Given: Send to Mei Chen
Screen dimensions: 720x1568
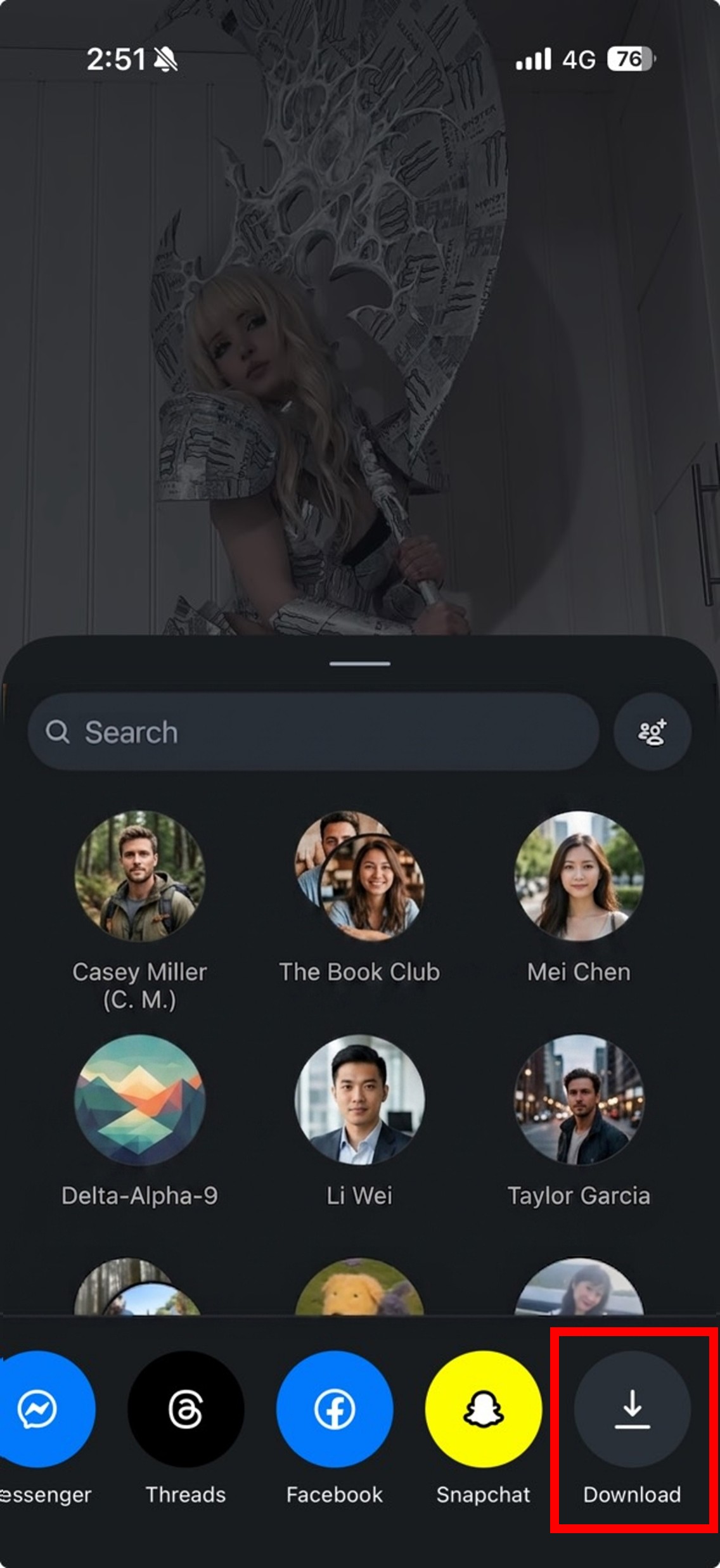Looking at the screenshot, I should coord(578,881).
